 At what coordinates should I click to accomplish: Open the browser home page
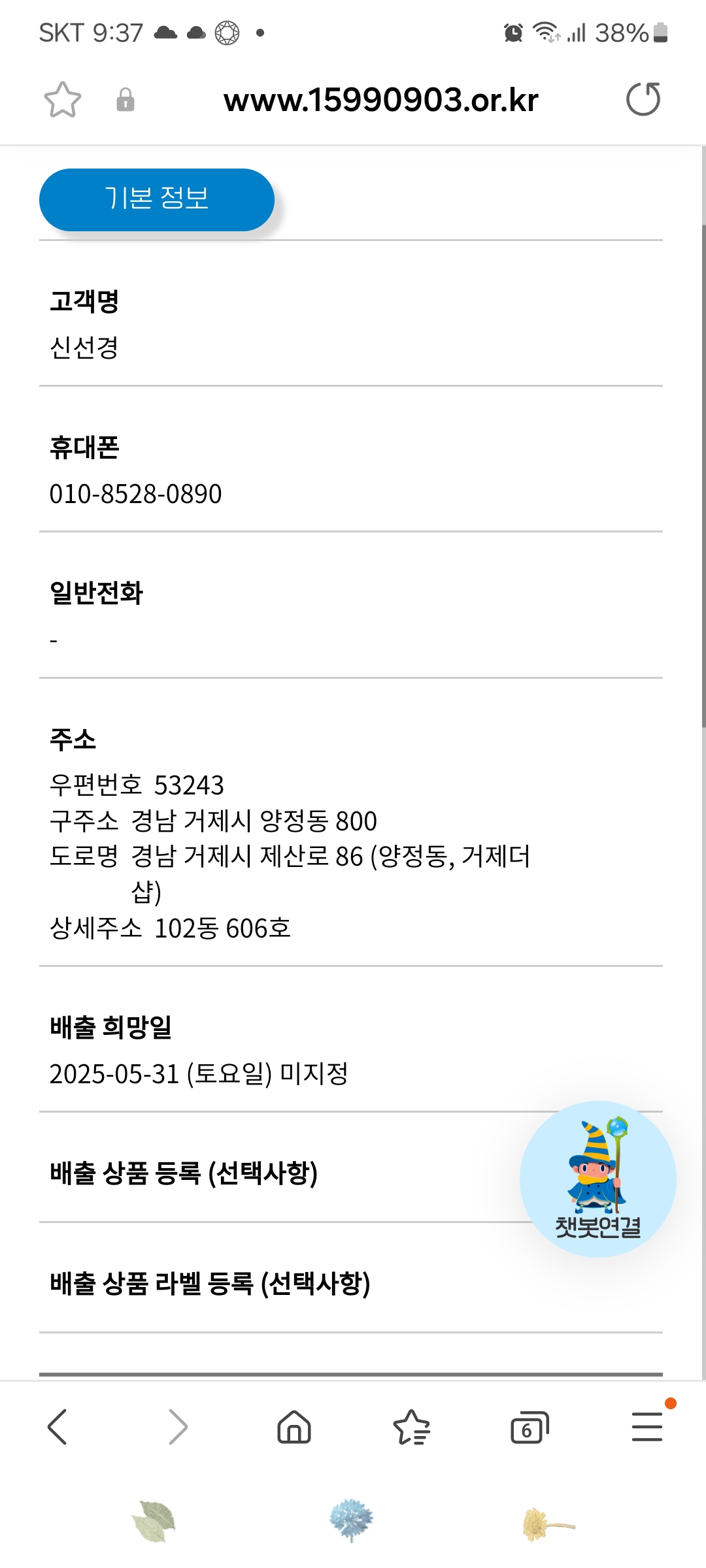tap(294, 1427)
